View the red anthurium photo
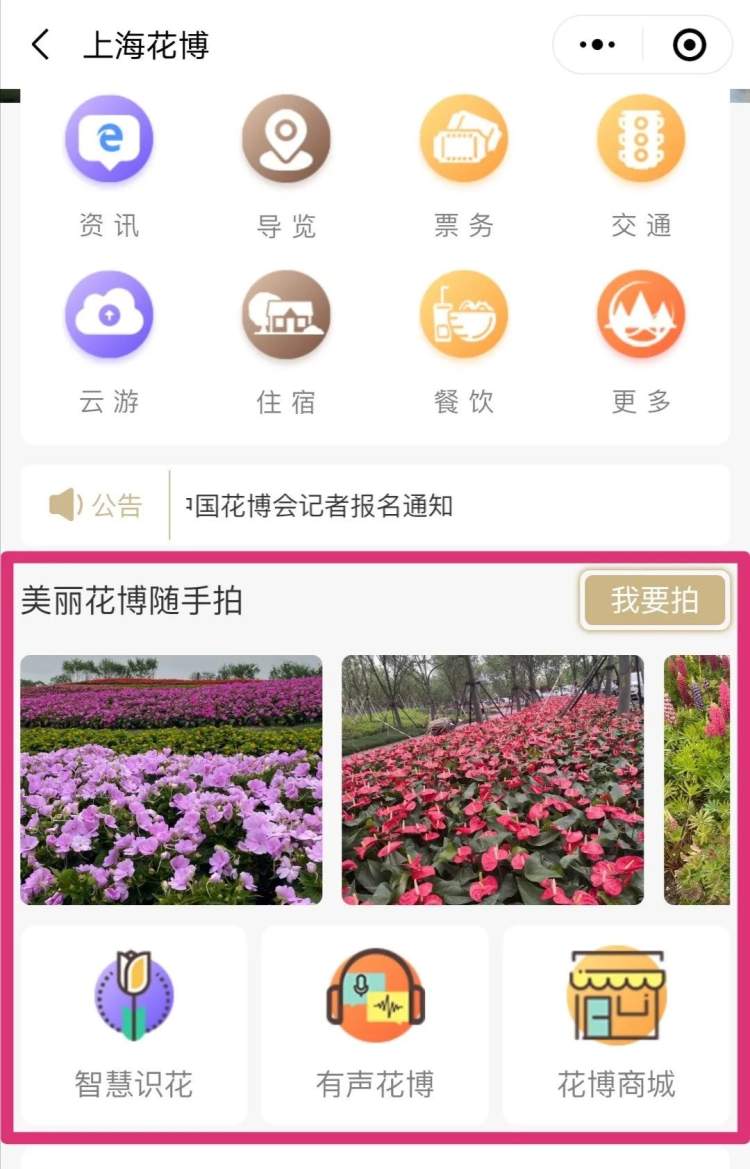Viewport: 750px width, 1169px height. (x=493, y=780)
